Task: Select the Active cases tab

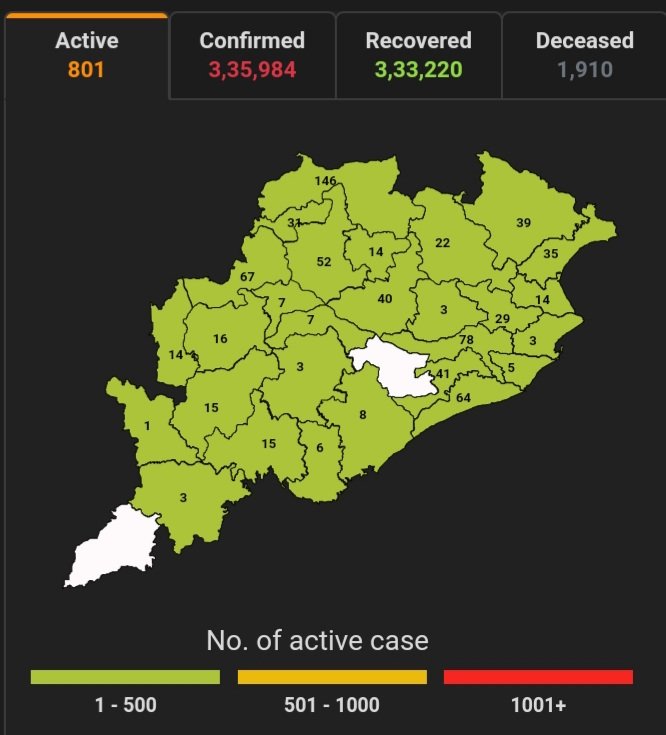Action: (x=86, y=55)
